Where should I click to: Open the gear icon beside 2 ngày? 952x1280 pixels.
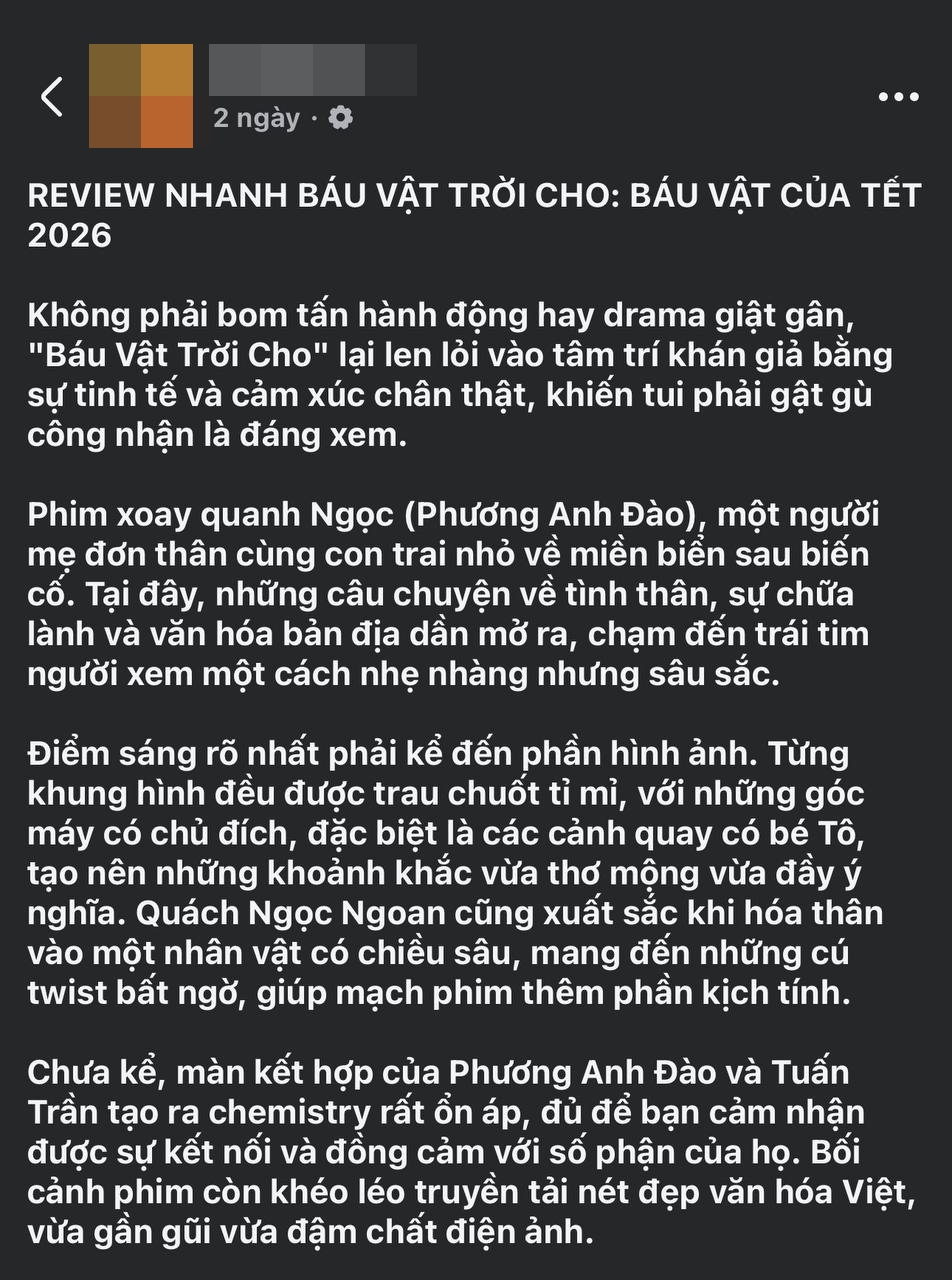coord(341,119)
